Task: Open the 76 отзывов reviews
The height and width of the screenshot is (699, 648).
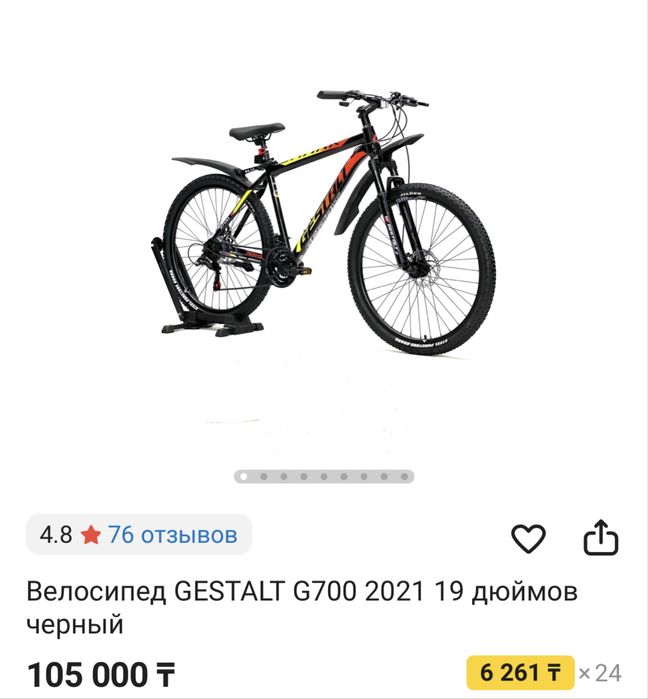Action: (x=172, y=535)
